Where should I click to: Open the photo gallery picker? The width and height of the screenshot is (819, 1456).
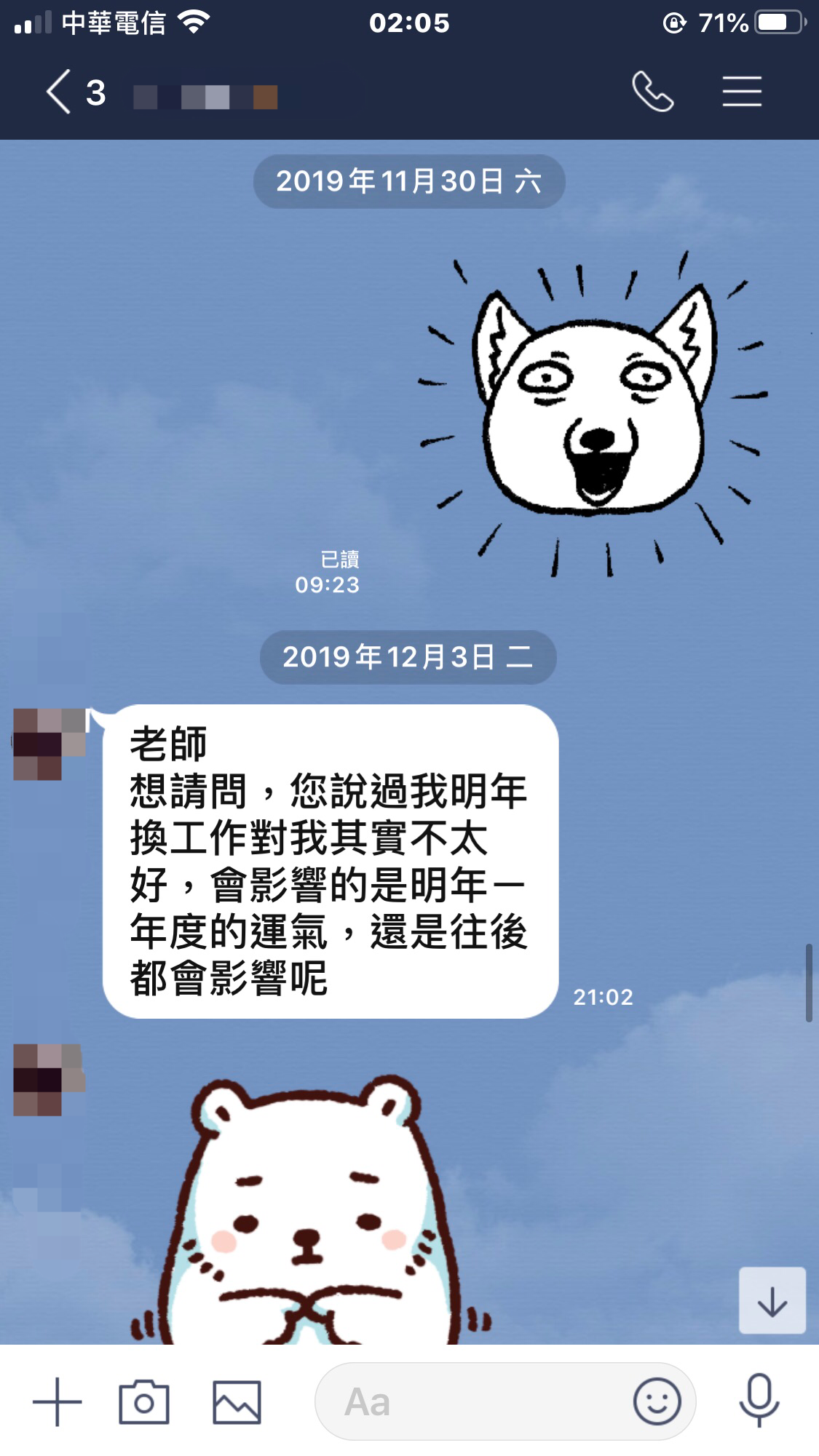point(237,1401)
